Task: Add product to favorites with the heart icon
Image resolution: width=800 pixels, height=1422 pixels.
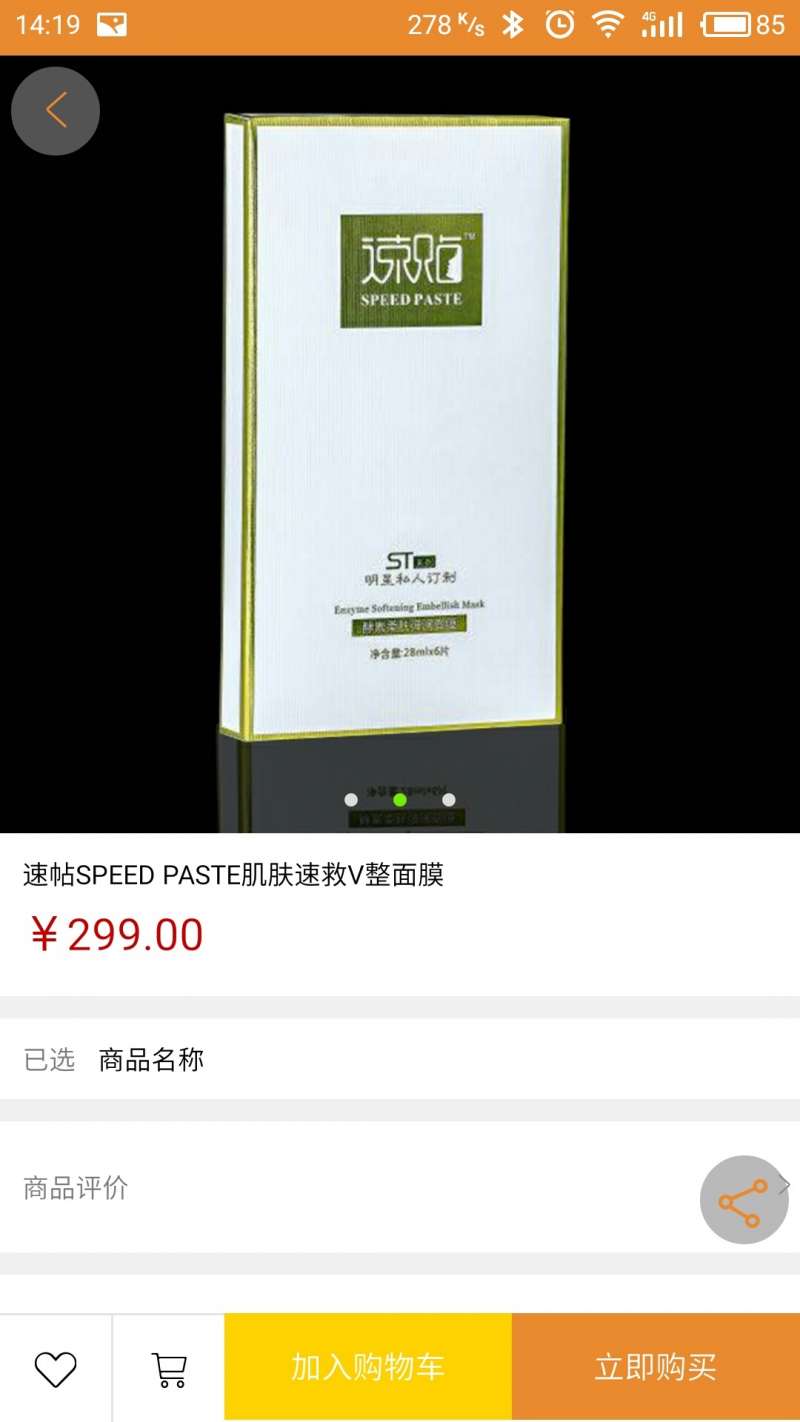Action: 55,1368
